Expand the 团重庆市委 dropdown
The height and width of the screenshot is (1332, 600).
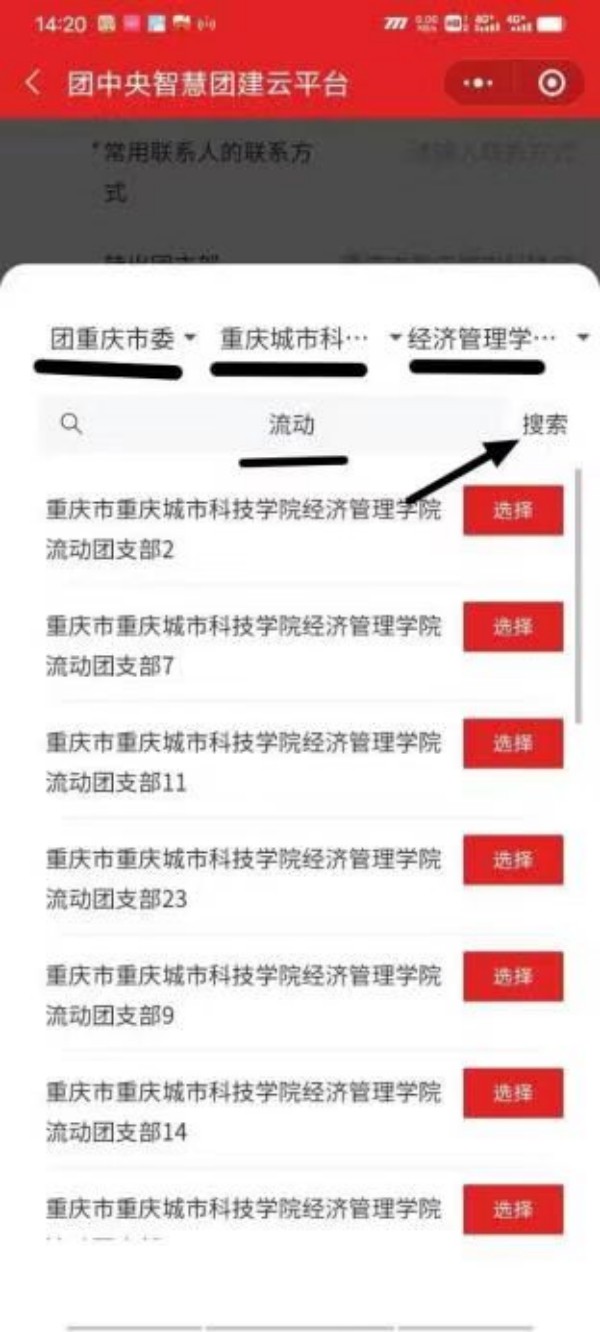[124, 338]
